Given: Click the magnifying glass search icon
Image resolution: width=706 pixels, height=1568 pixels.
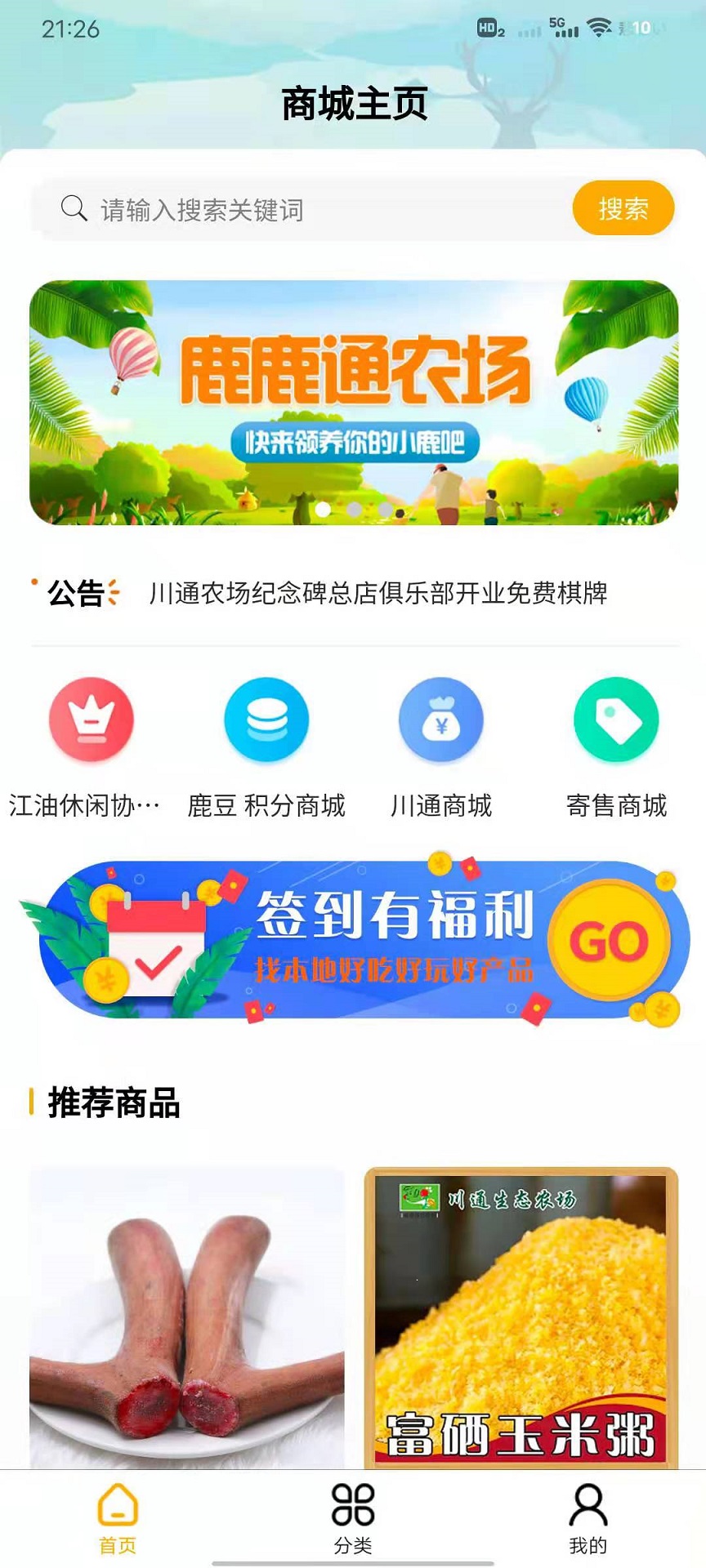Looking at the screenshot, I should tap(75, 208).
